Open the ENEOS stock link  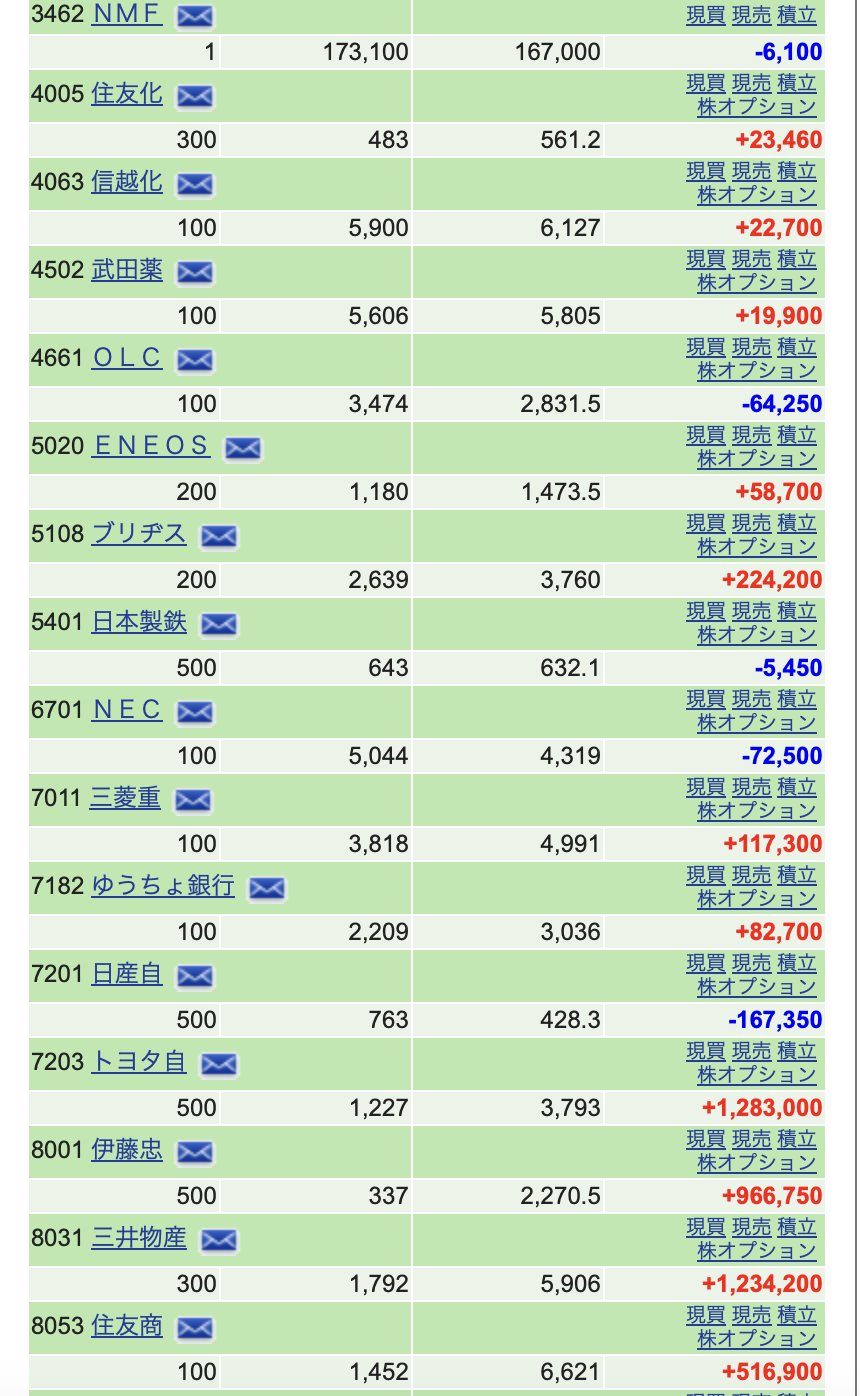tap(151, 446)
